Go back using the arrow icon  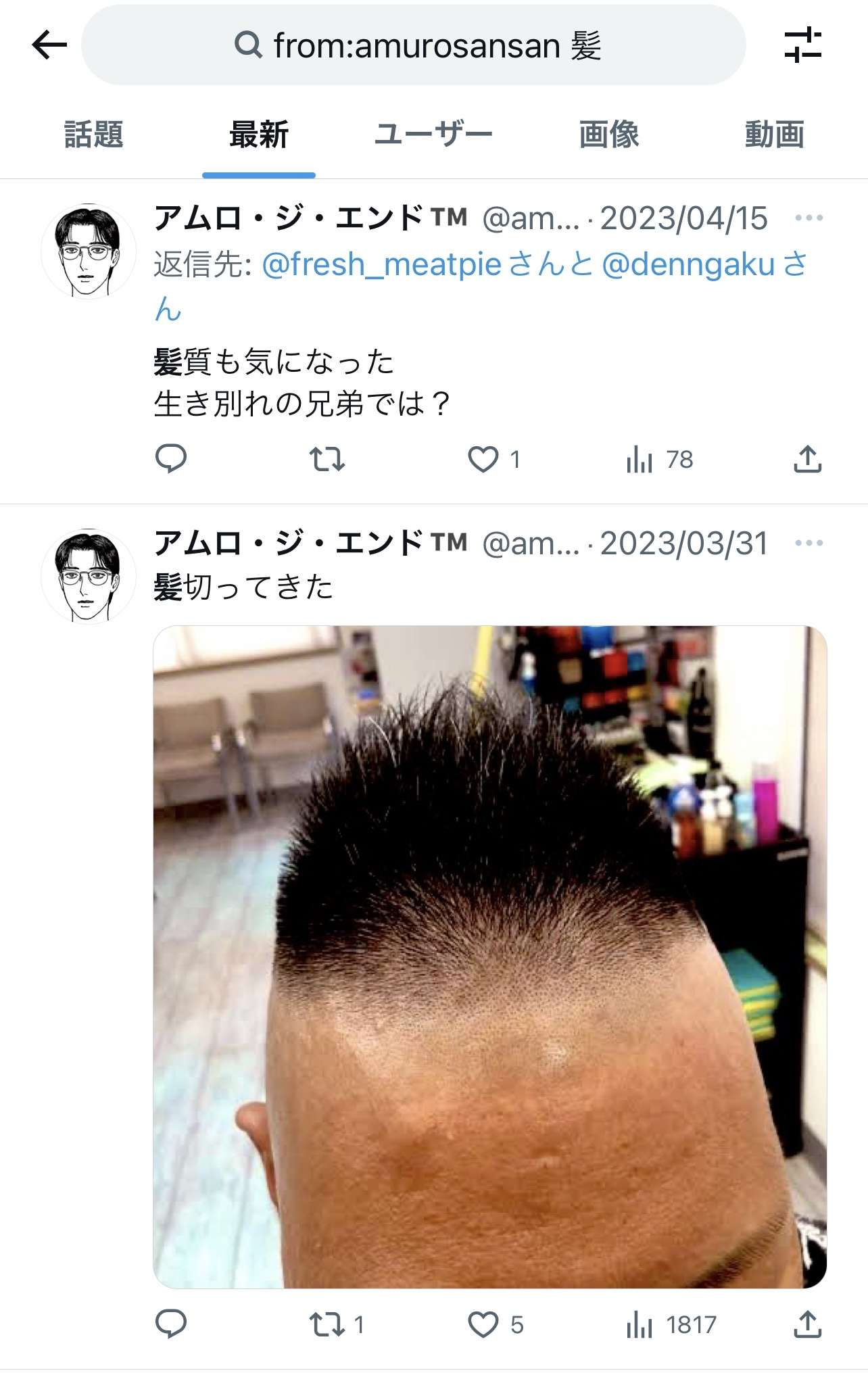point(49,45)
